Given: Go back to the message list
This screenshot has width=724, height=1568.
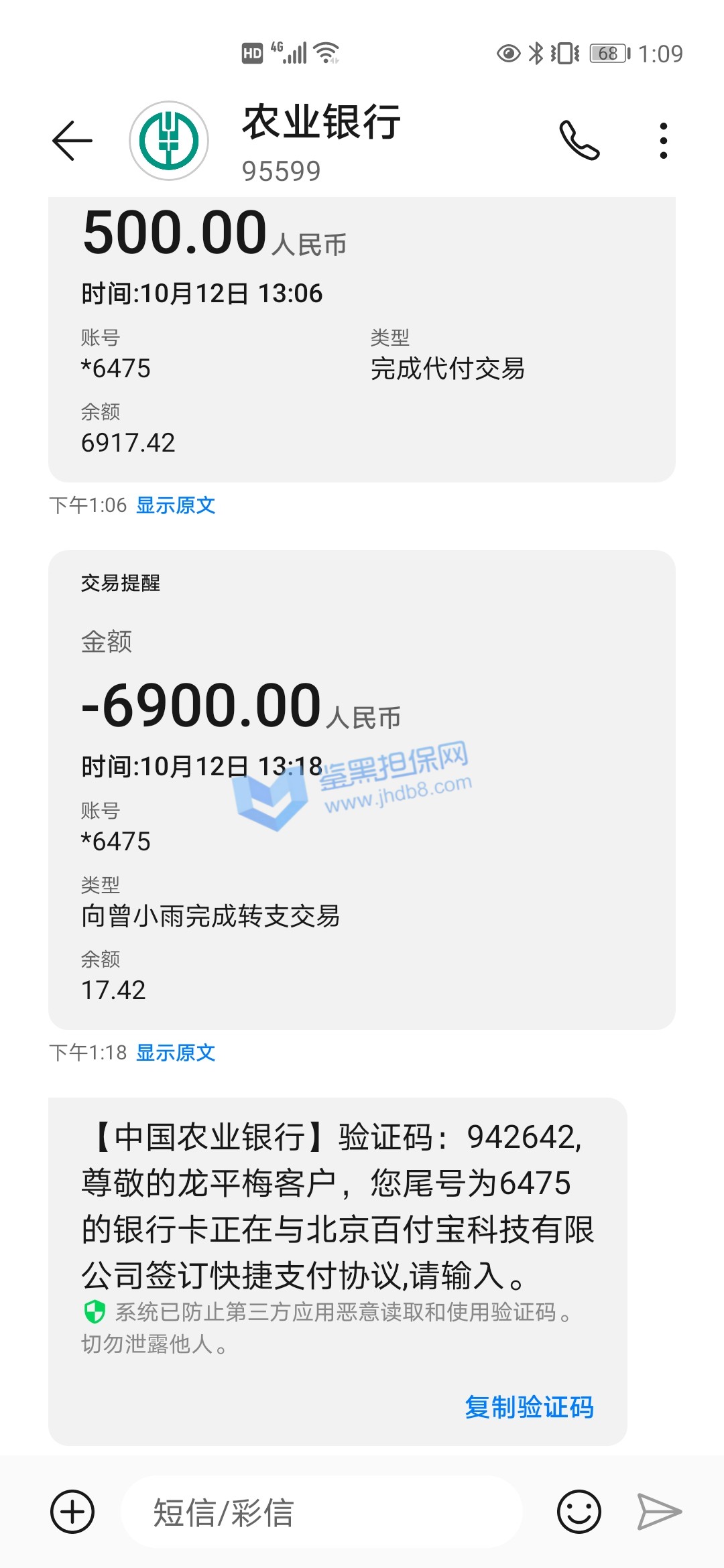Looking at the screenshot, I should (72, 141).
